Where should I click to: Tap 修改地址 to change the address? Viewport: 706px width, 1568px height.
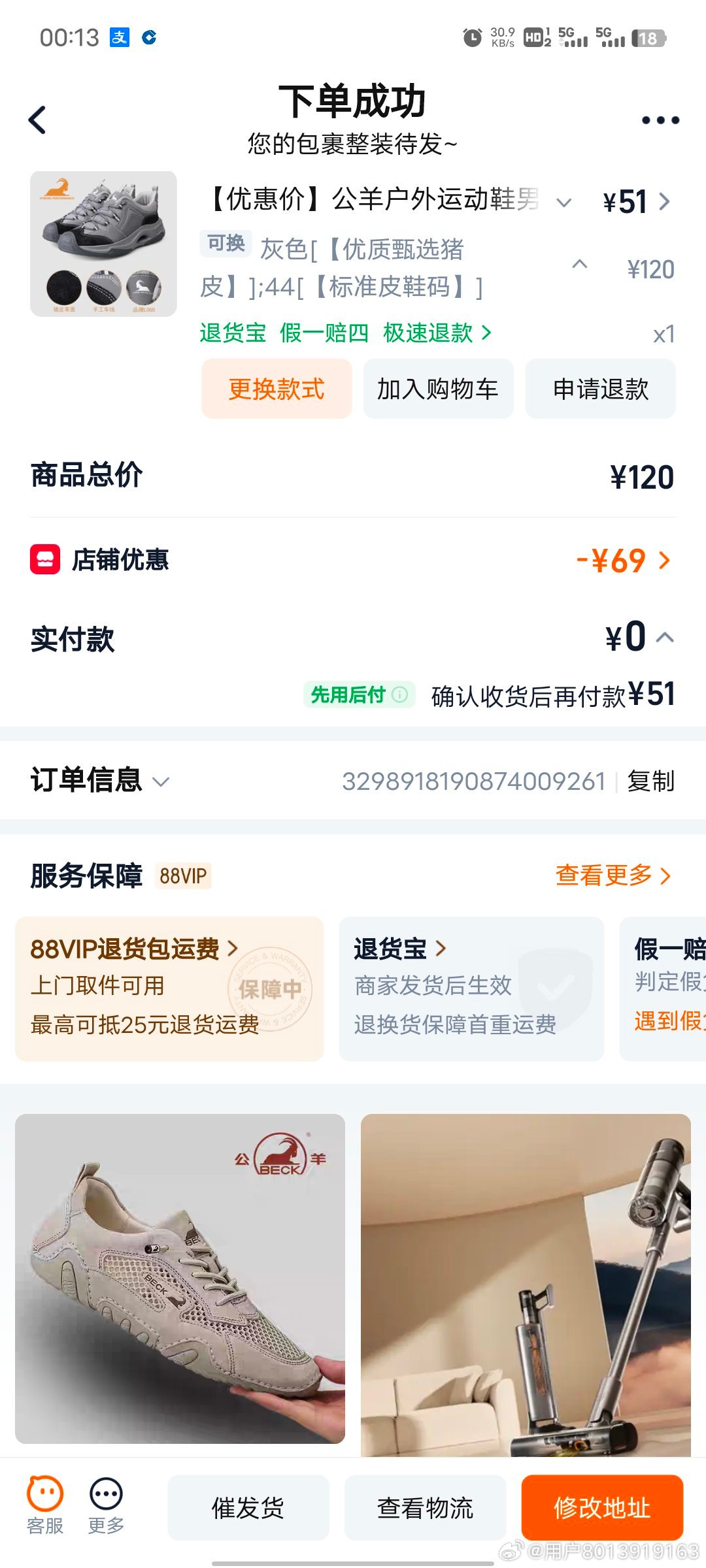coord(602,1508)
